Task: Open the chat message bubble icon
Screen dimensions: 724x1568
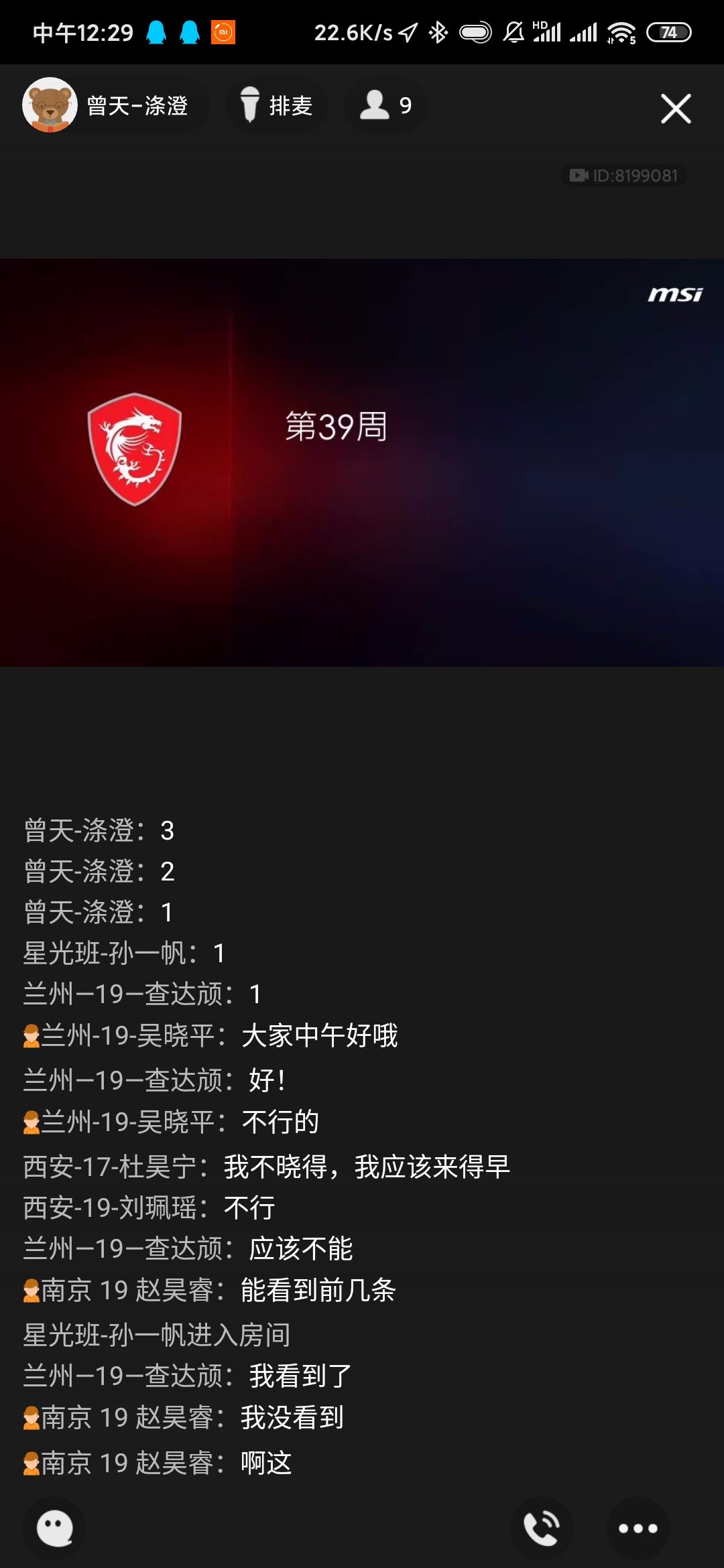Action: (x=54, y=1528)
